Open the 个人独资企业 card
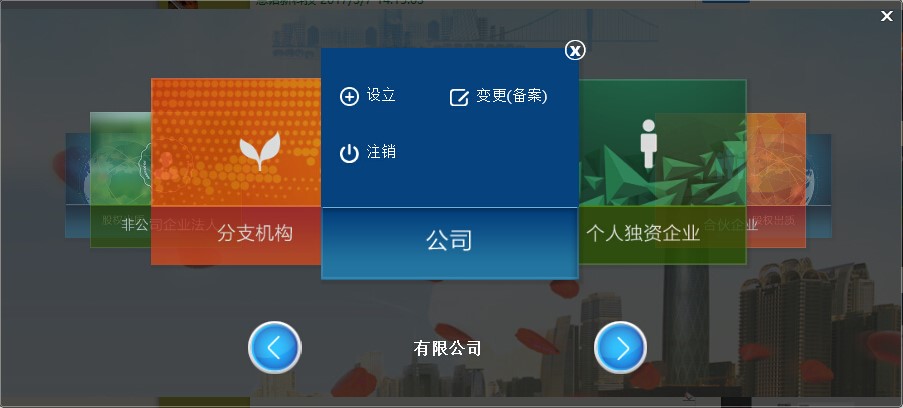Screen dimensions: 903x408 coord(662,170)
